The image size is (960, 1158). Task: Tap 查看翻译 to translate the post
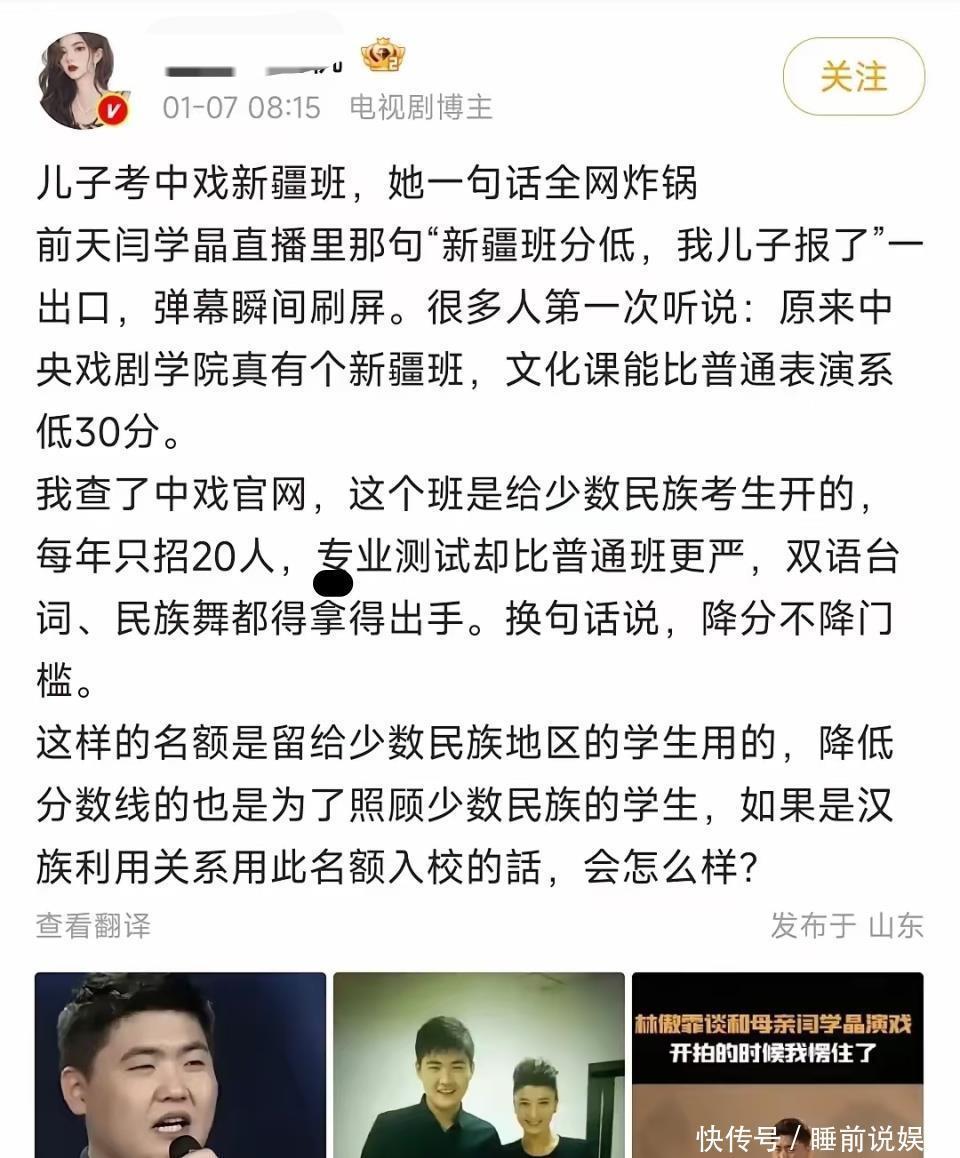click(x=93, y=926)
